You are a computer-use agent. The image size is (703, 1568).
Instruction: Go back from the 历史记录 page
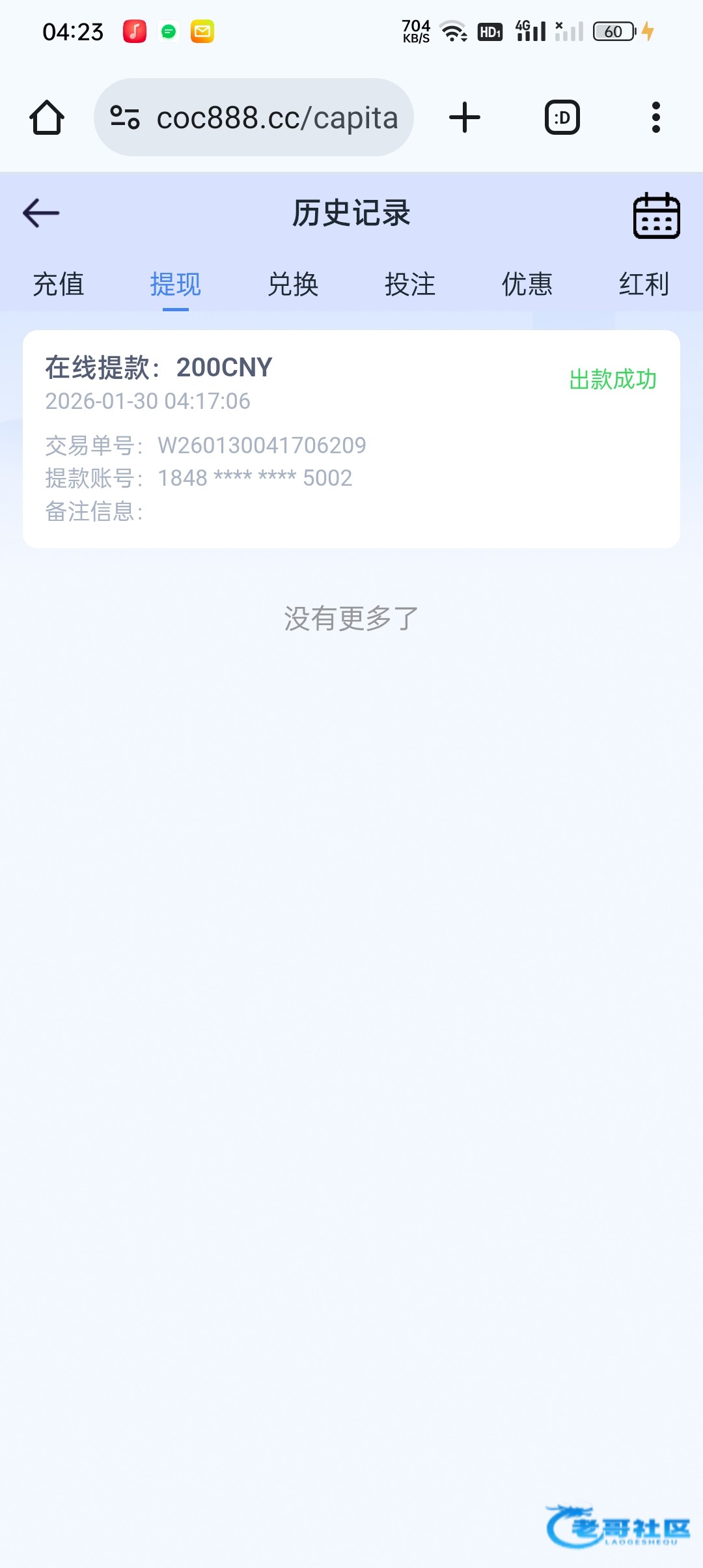point(41,213)
